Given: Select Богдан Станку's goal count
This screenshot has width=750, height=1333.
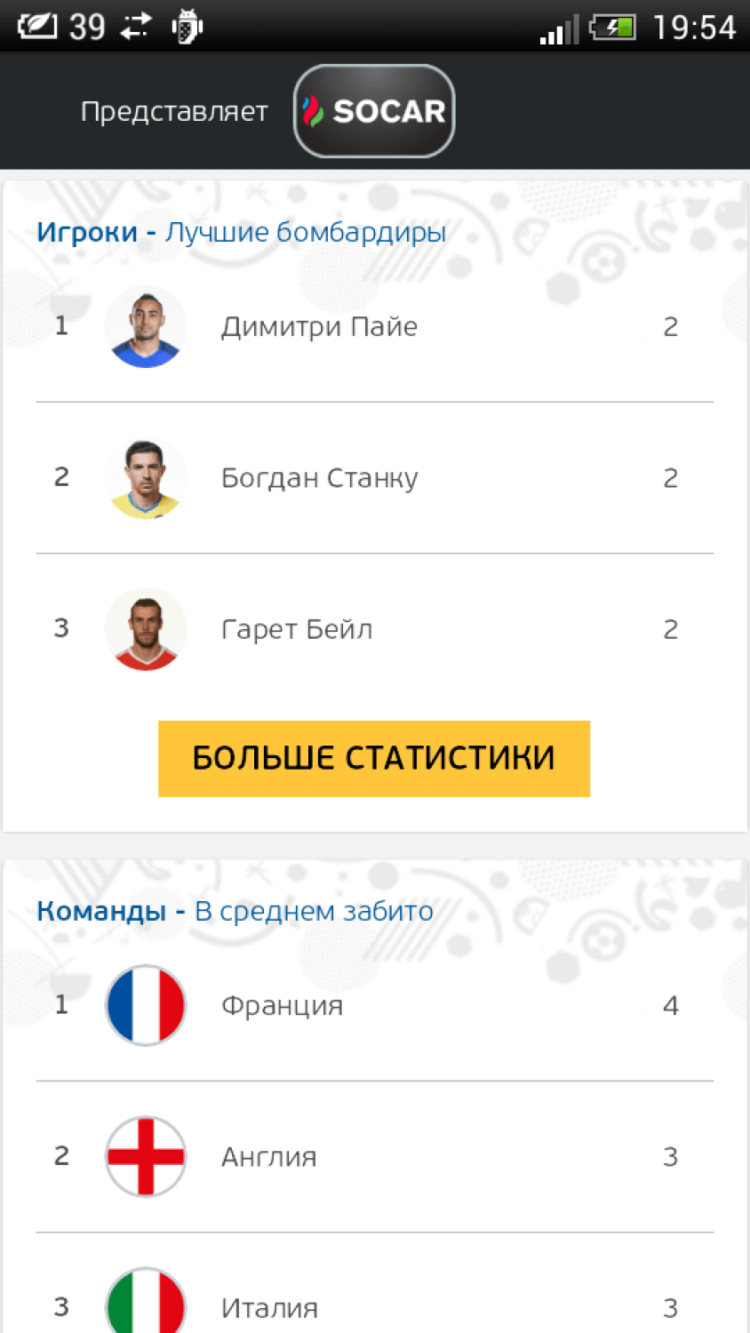Looking at the screenshot, I should pyautogui.click(x=670, y=477).
